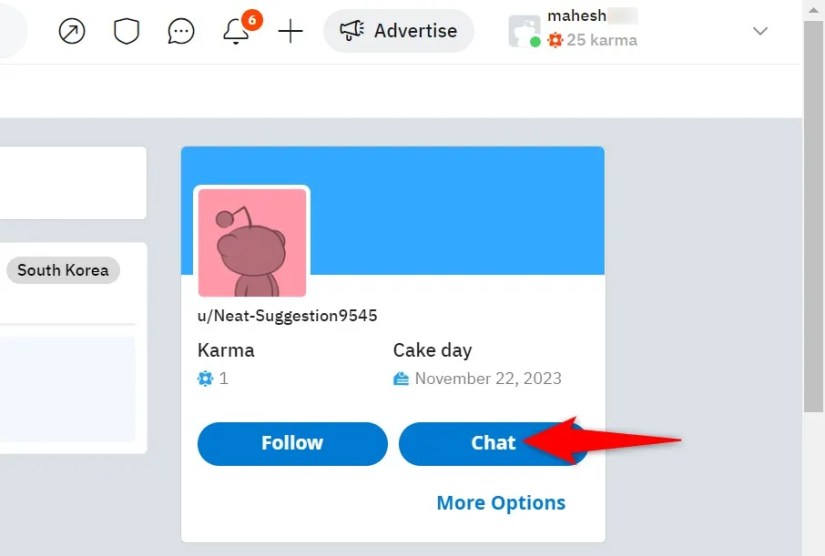This screenshot has width=825, height=556.
Task: Expand the mahesh account dropdown
Action: click(760, 31)
